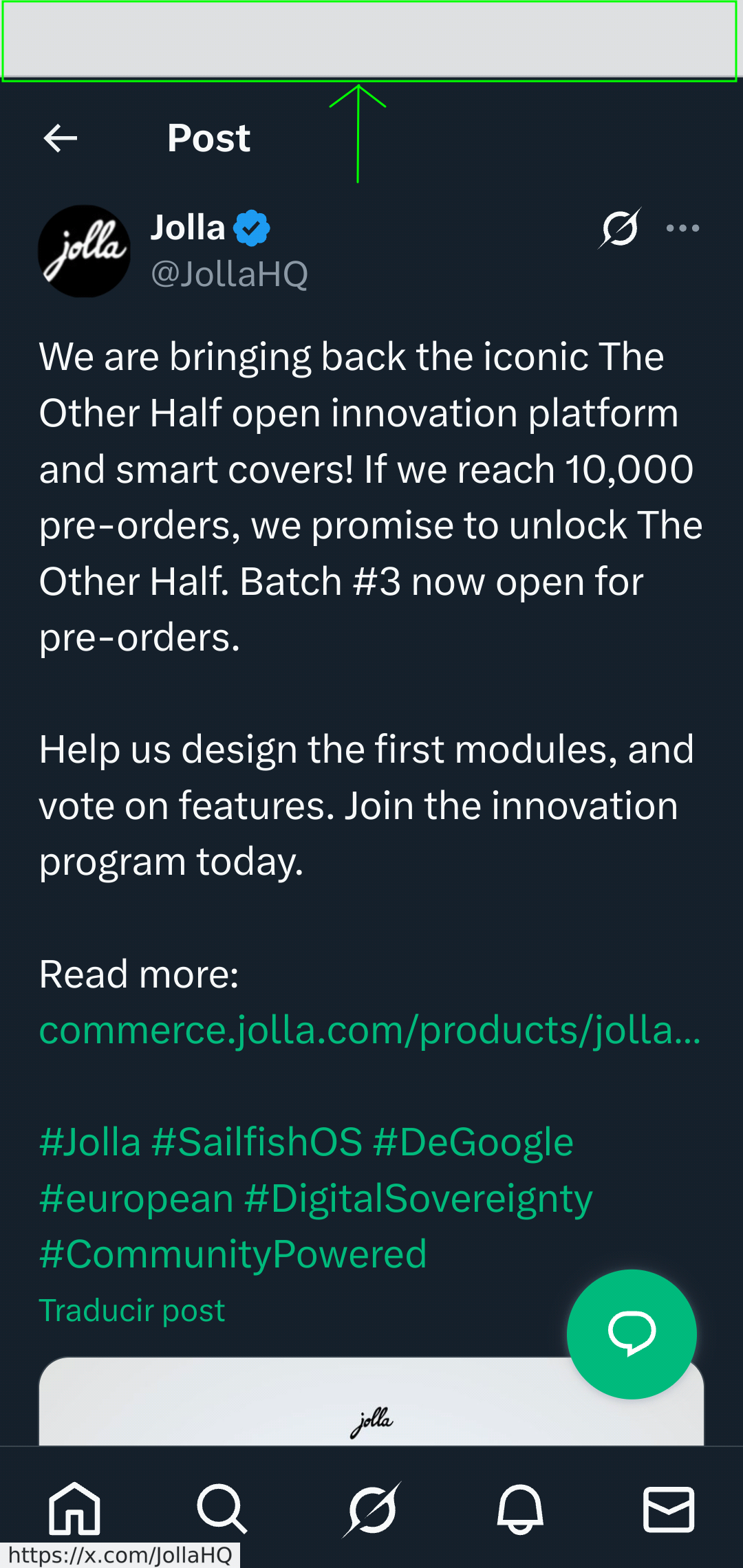743x1568 pixels.
Task: Open the #DigitalSovereignty hashtag
Action: (x=418, y=1199)
